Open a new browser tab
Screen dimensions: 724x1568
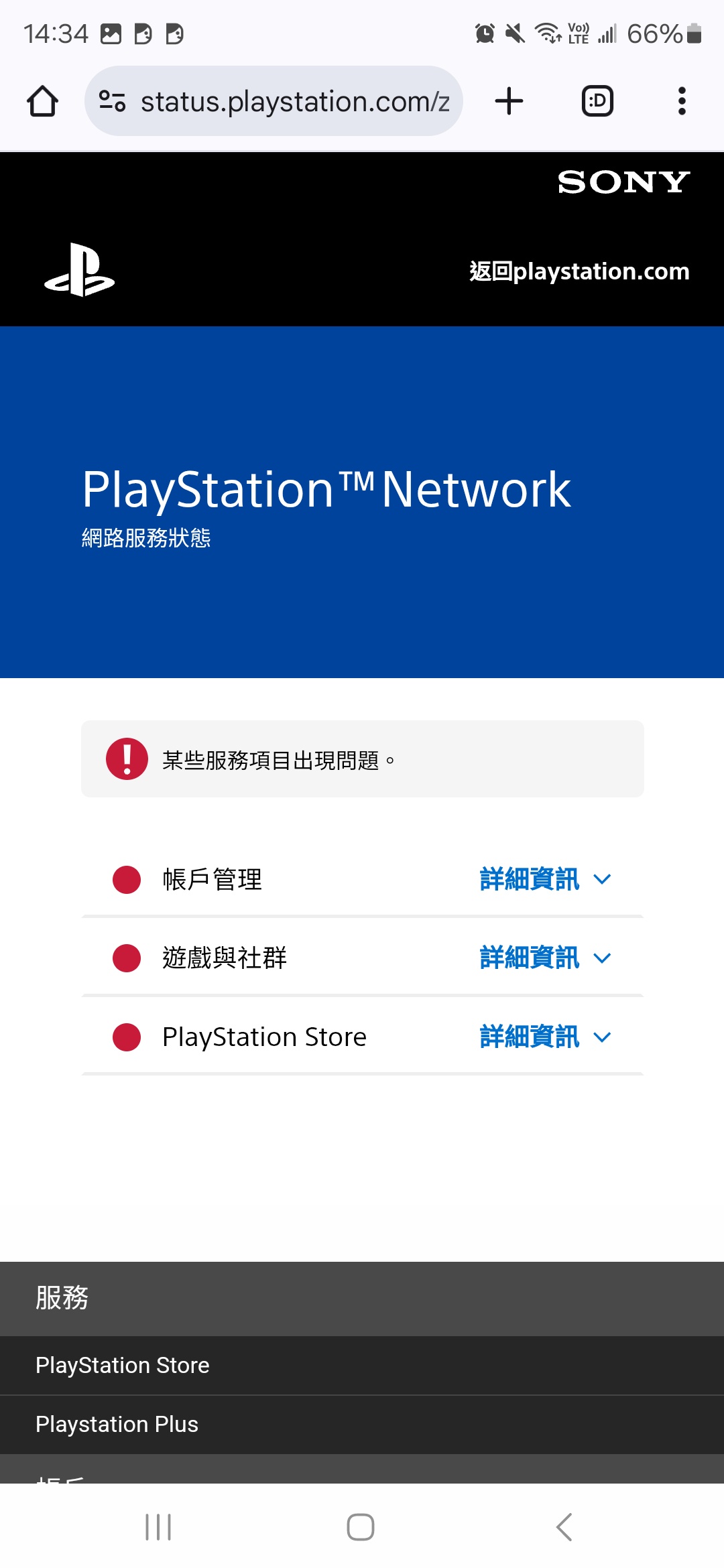coord(509,101)
